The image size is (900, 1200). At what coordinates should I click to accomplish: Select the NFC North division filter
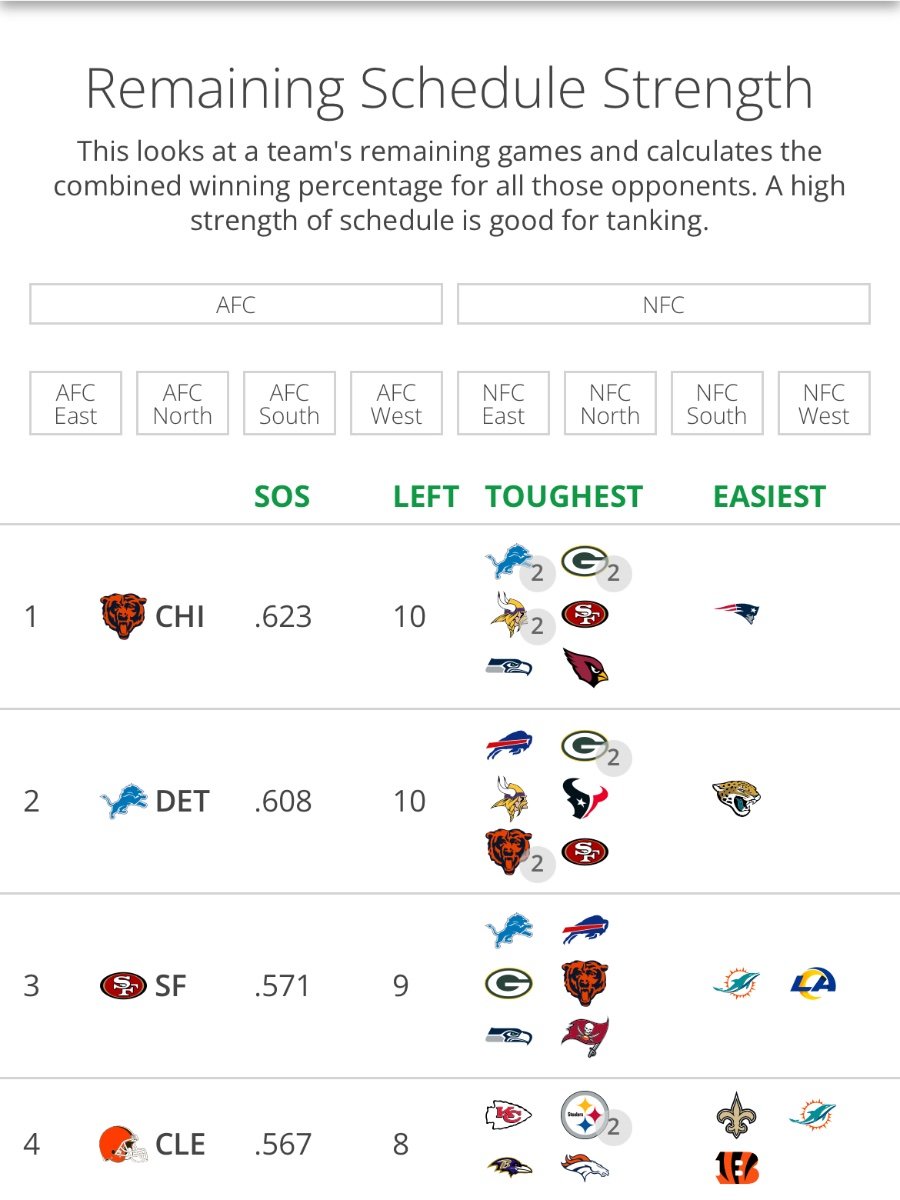pos(610,404)
